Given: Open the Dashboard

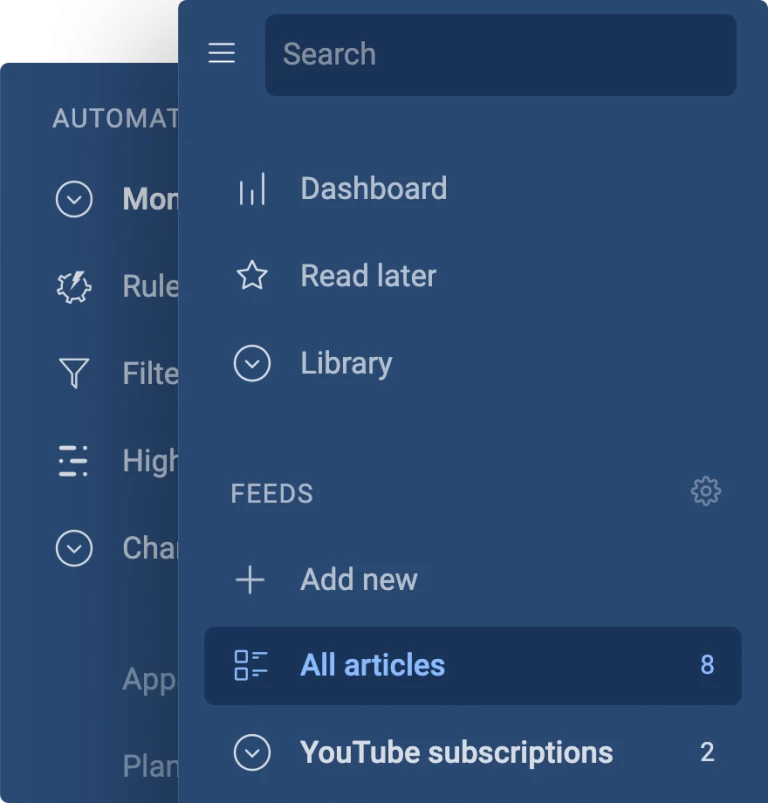Looking at the screenshot, I should click(373, 189).
